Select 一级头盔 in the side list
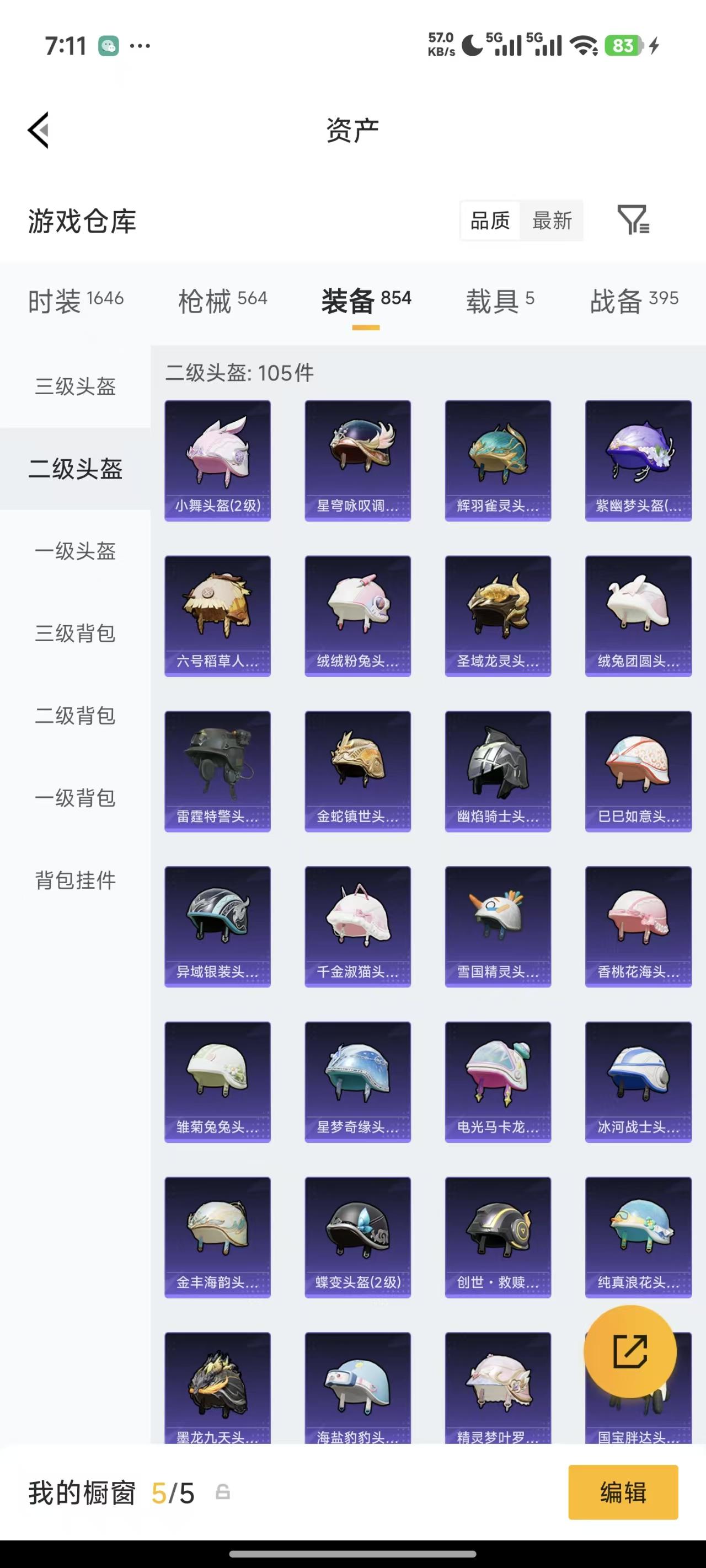The image size is (706, 1568). 75,551
